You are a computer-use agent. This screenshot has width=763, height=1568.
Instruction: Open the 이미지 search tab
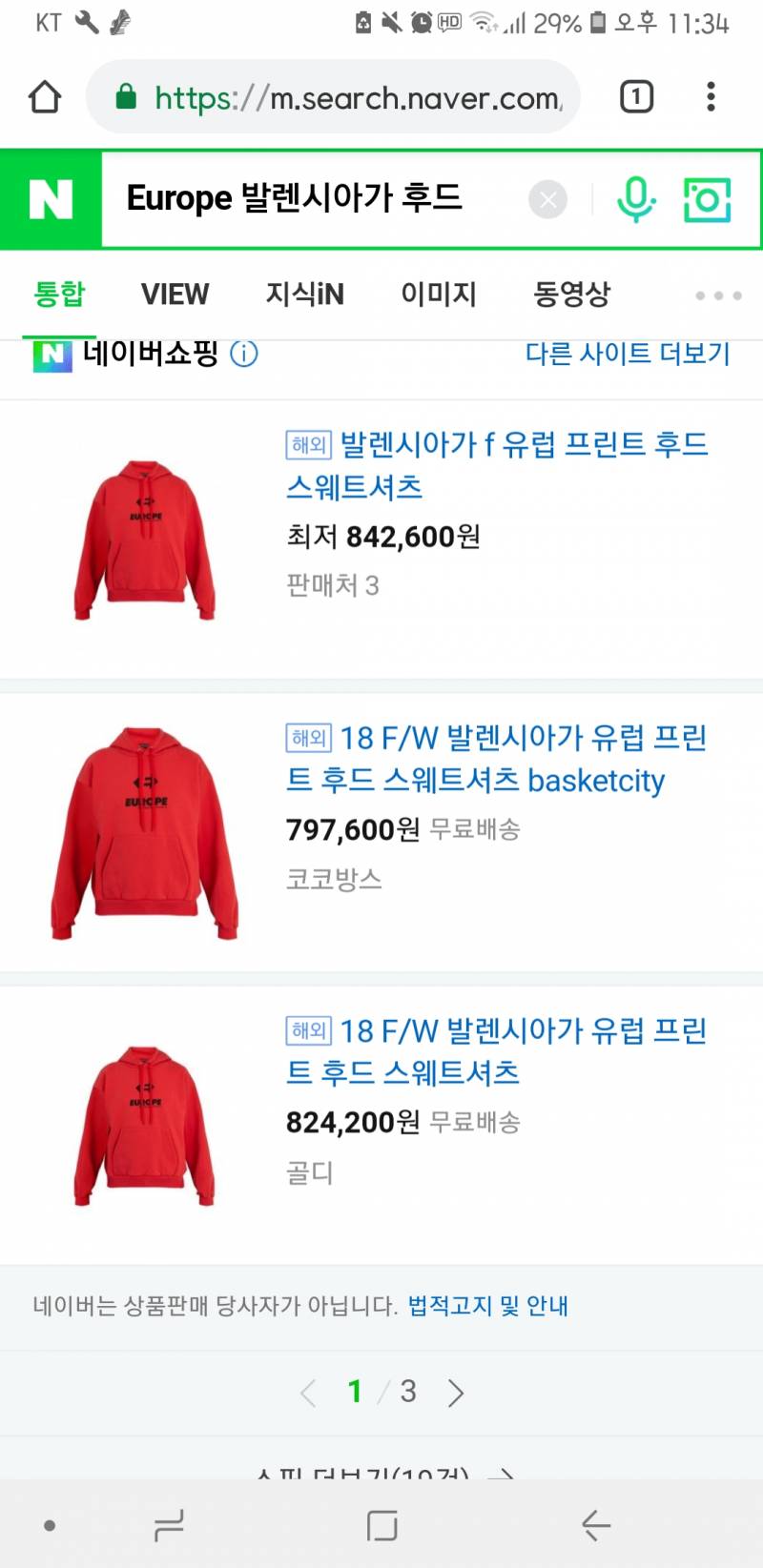[x=438, y=295]
